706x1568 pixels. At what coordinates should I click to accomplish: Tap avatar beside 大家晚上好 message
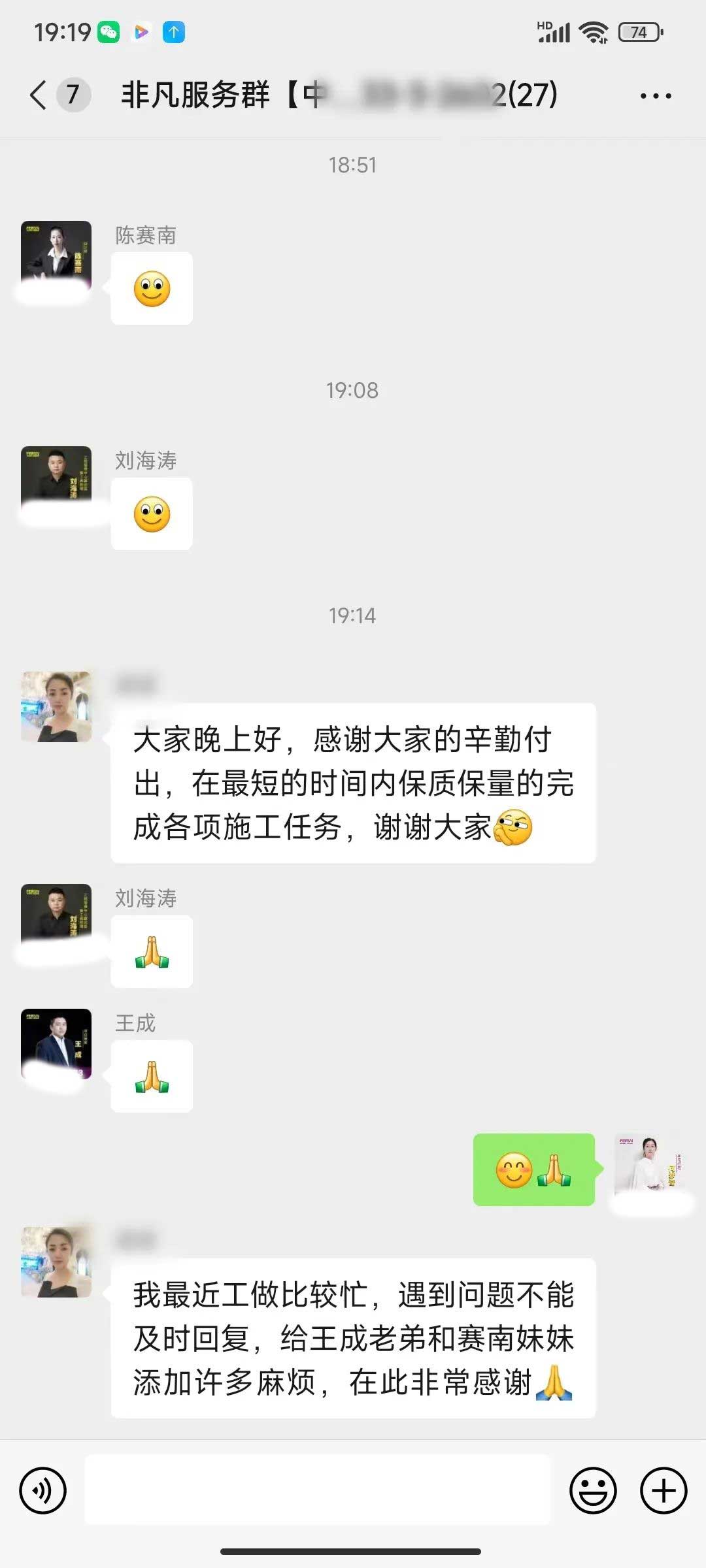point(56,707)
